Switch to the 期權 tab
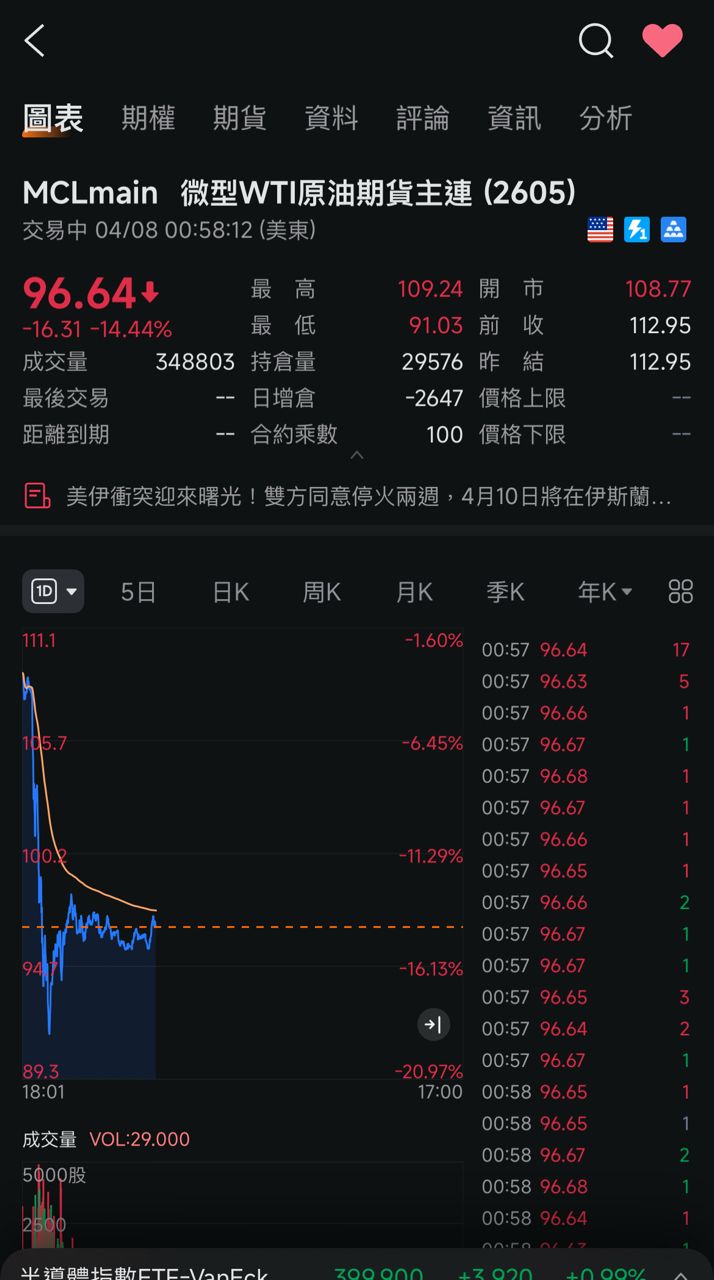Screen dimensions: 714x1280 point(148,118)
